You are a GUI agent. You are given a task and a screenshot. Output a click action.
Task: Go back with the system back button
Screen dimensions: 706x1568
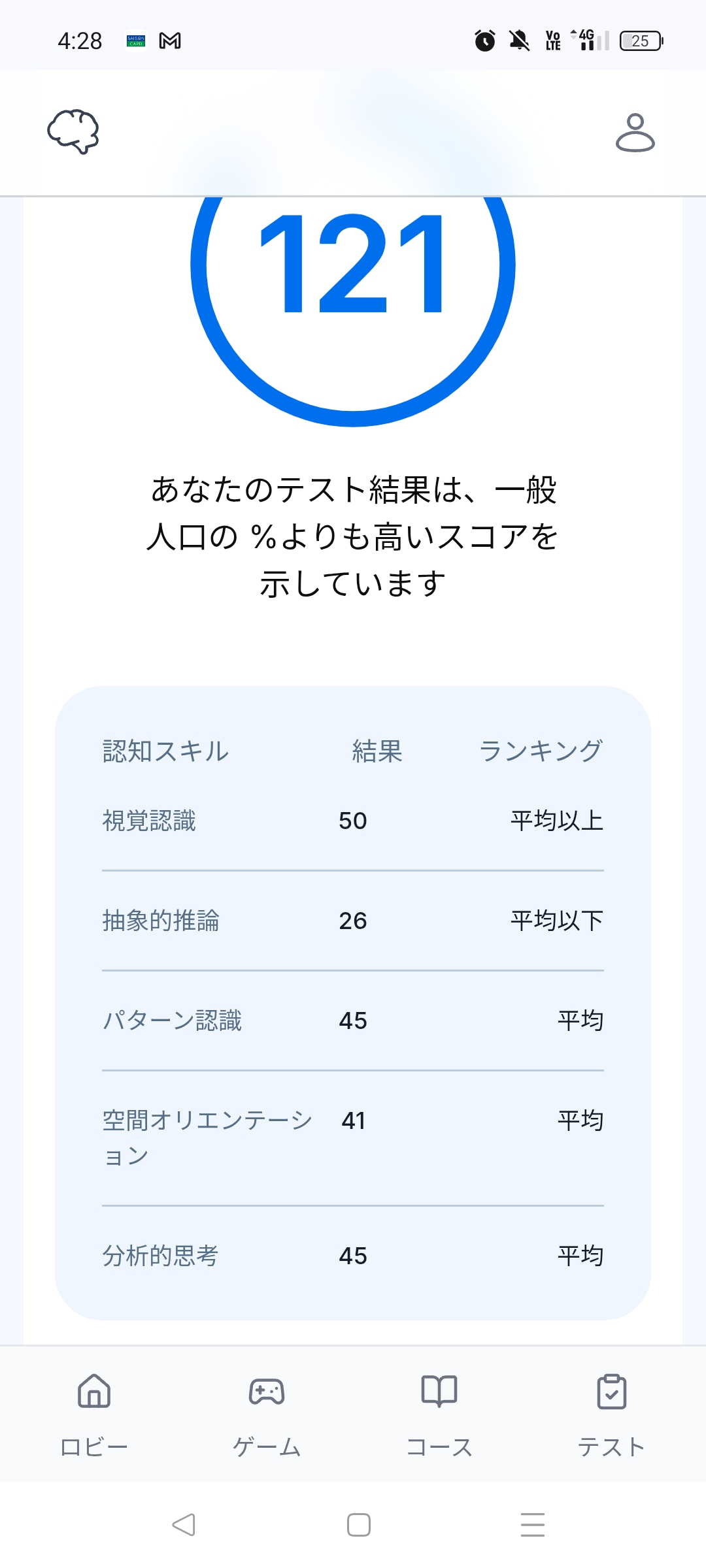click(x=184, y=1525)
